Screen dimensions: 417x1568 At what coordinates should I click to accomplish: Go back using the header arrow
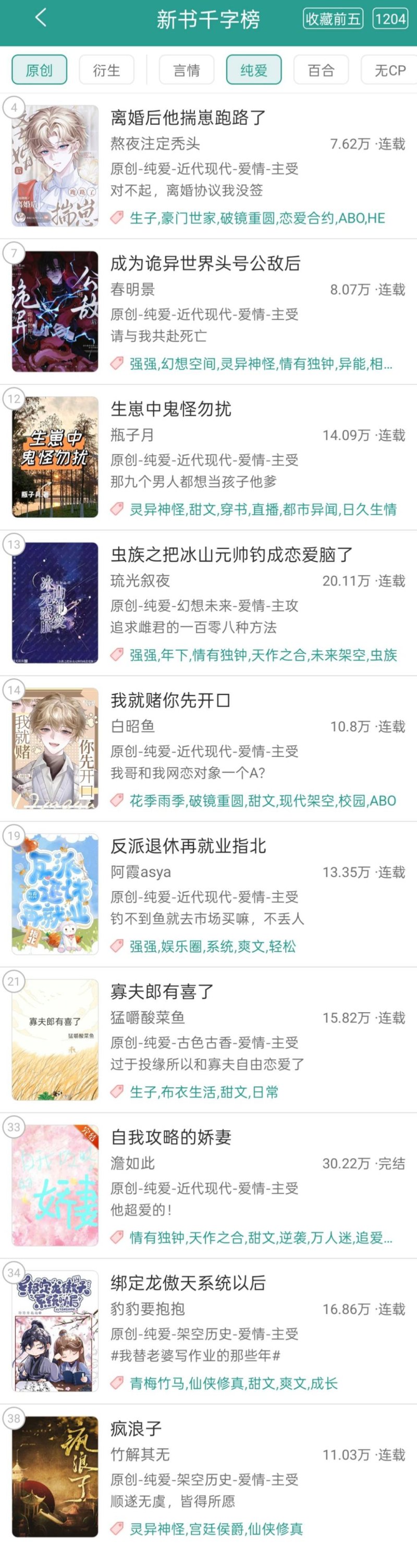pos(41,18)
